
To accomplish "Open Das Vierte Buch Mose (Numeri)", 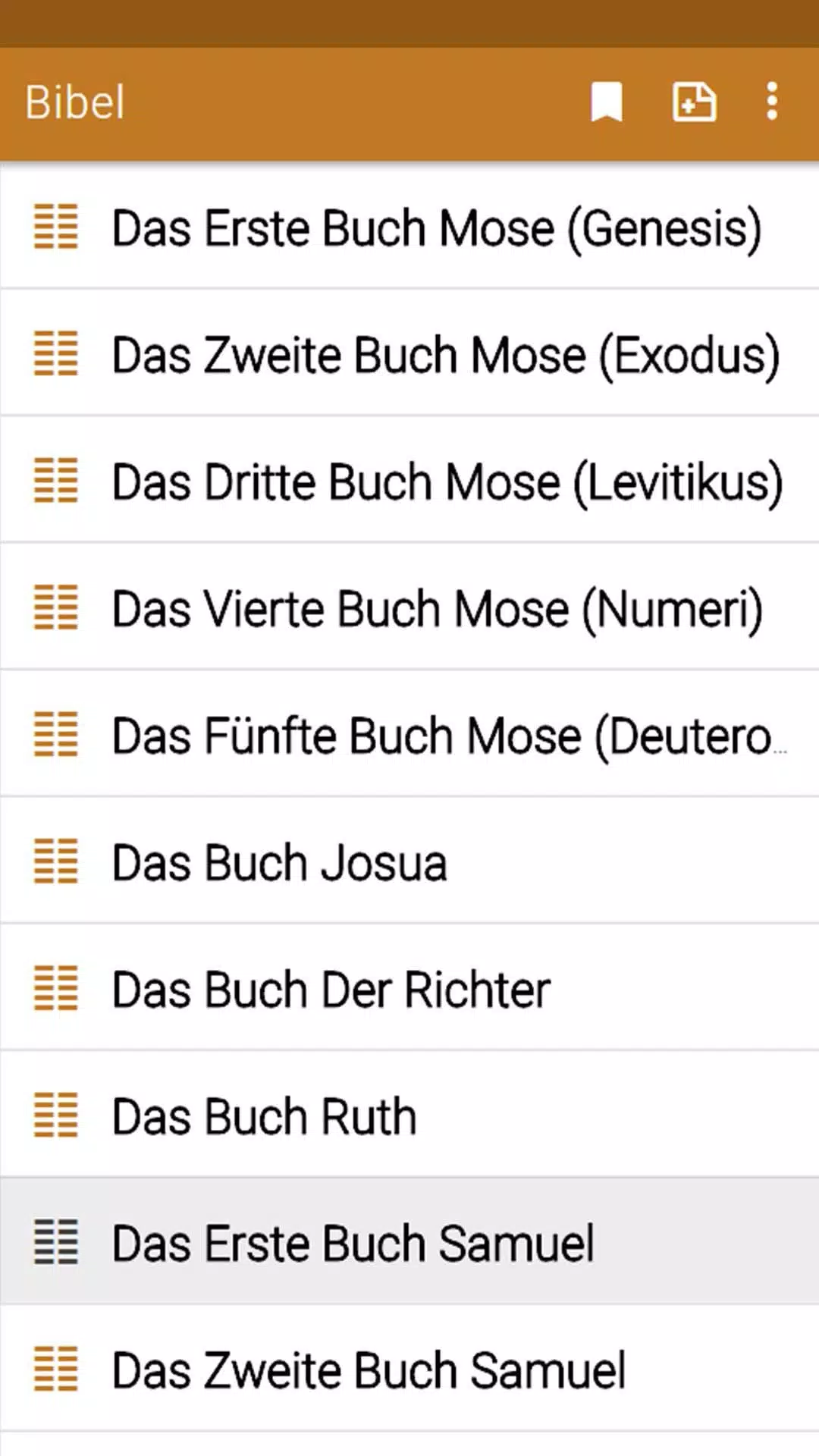I will pos(409,607).
